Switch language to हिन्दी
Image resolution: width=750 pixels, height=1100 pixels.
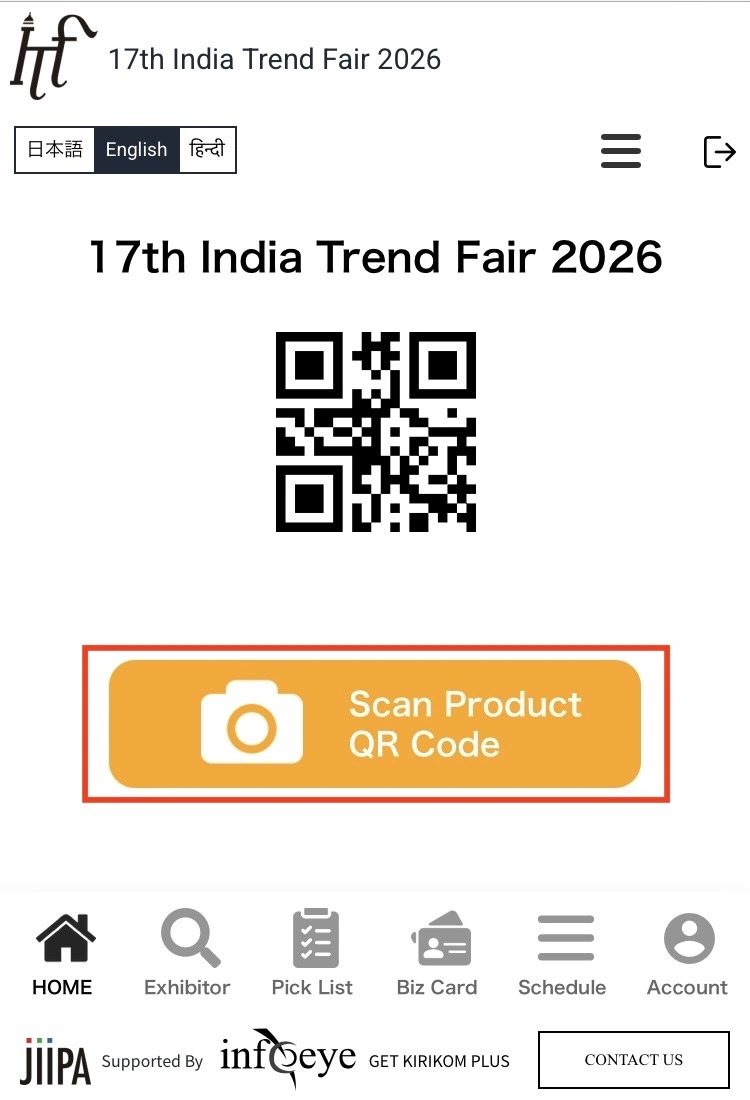pos(207,150)
